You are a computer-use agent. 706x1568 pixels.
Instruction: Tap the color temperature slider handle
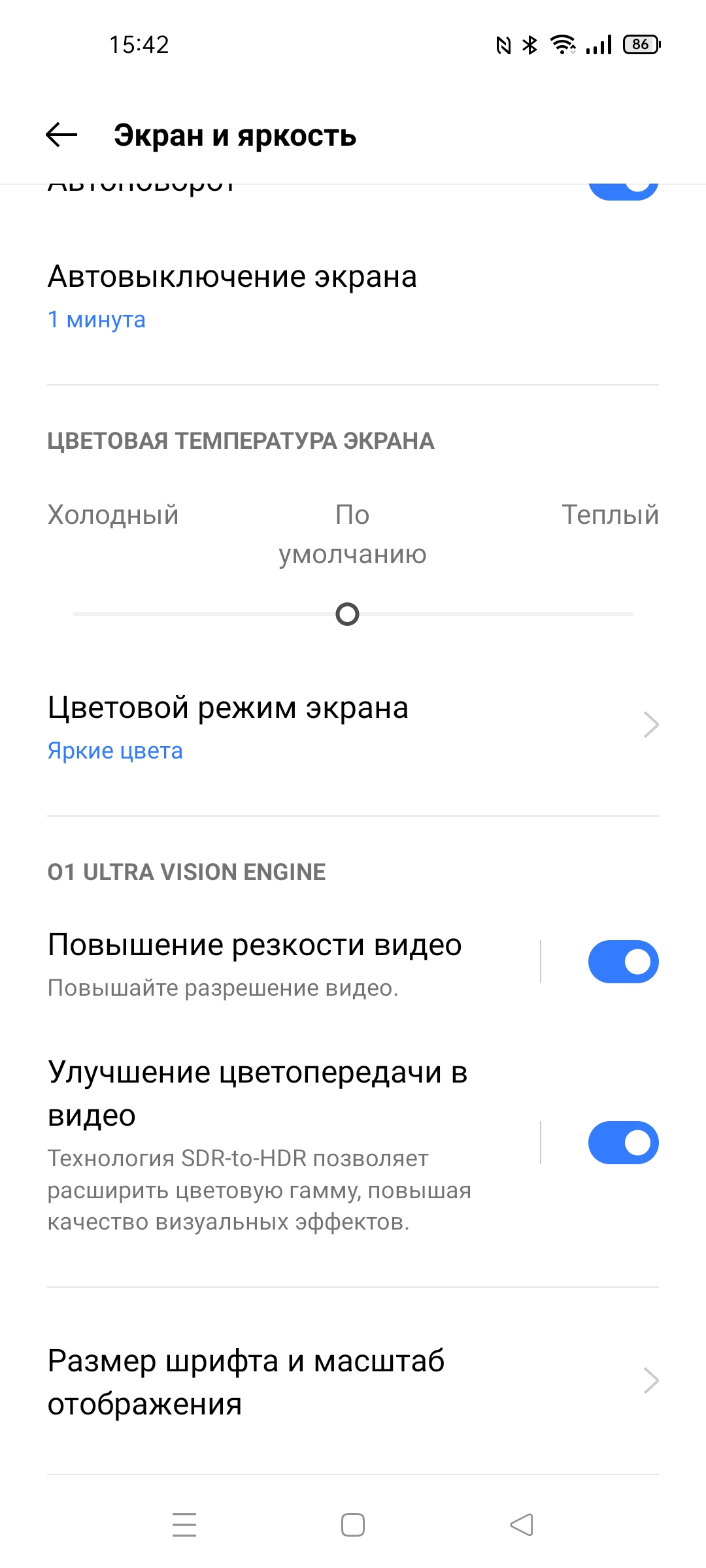[347, 614]
